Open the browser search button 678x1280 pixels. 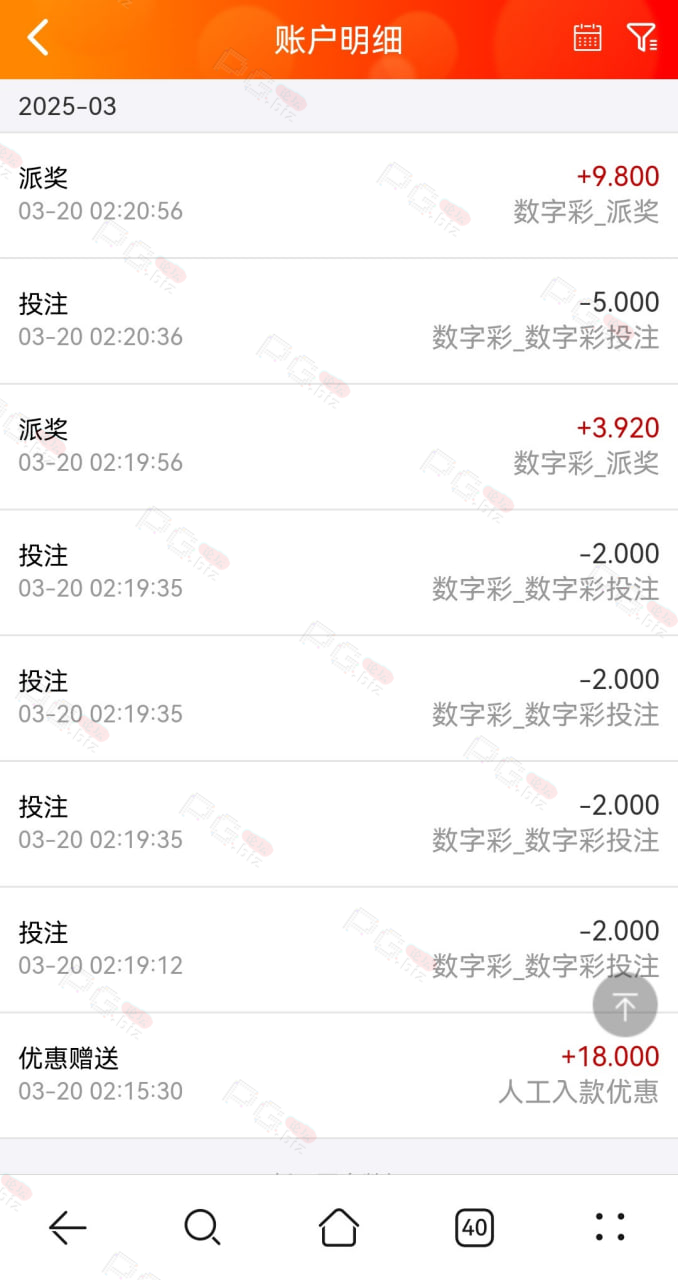click(x=203, y=1227)
